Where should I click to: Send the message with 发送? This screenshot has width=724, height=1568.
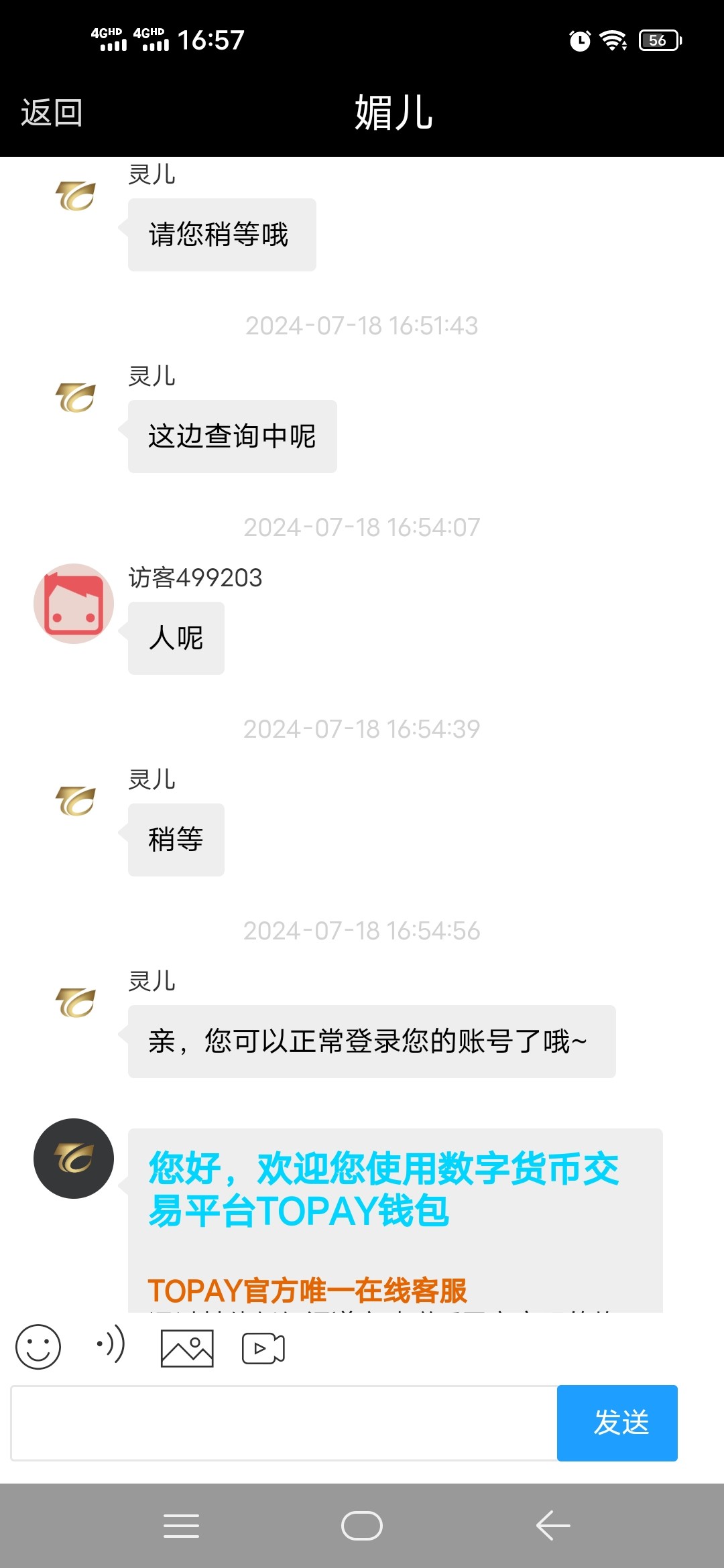617,1423
